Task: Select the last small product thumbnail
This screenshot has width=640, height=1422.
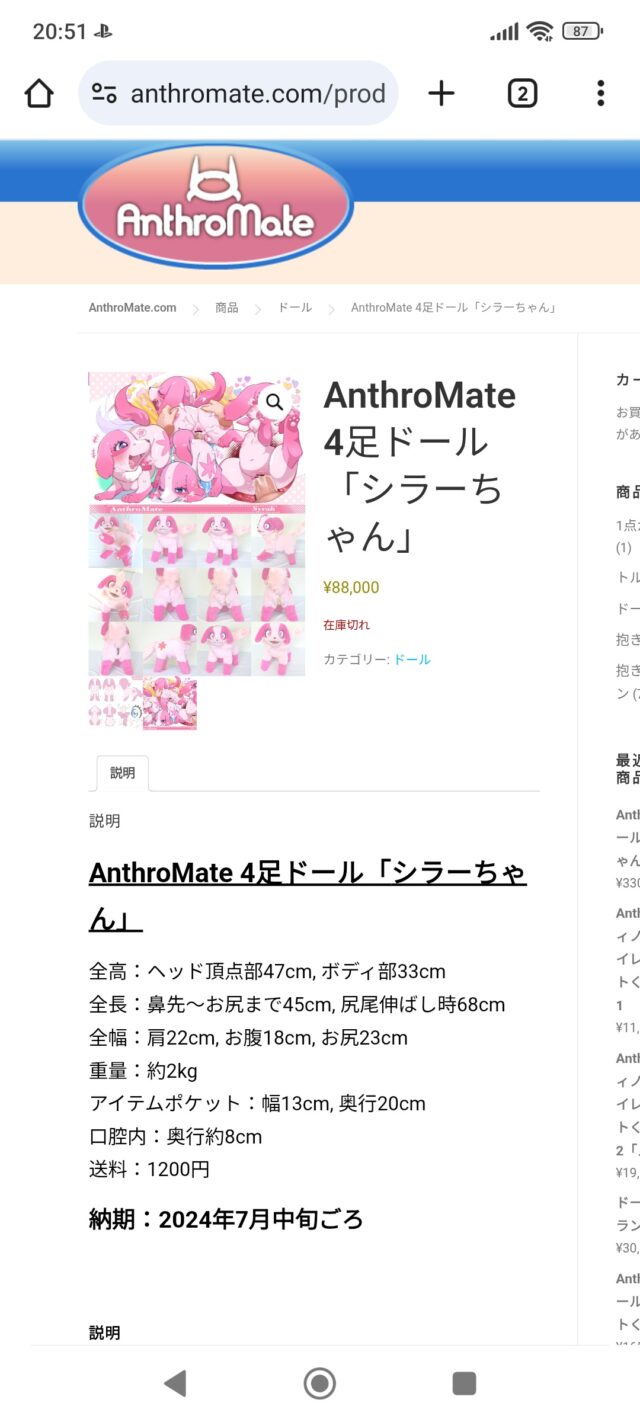Action: (170, 704)
